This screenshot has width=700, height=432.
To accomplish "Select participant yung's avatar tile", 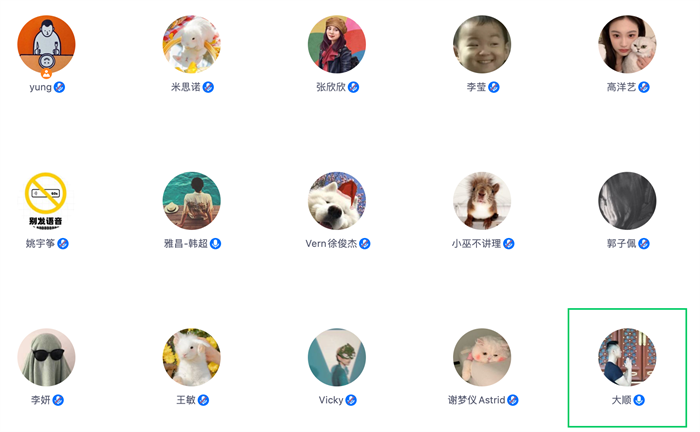I will 46,45.
